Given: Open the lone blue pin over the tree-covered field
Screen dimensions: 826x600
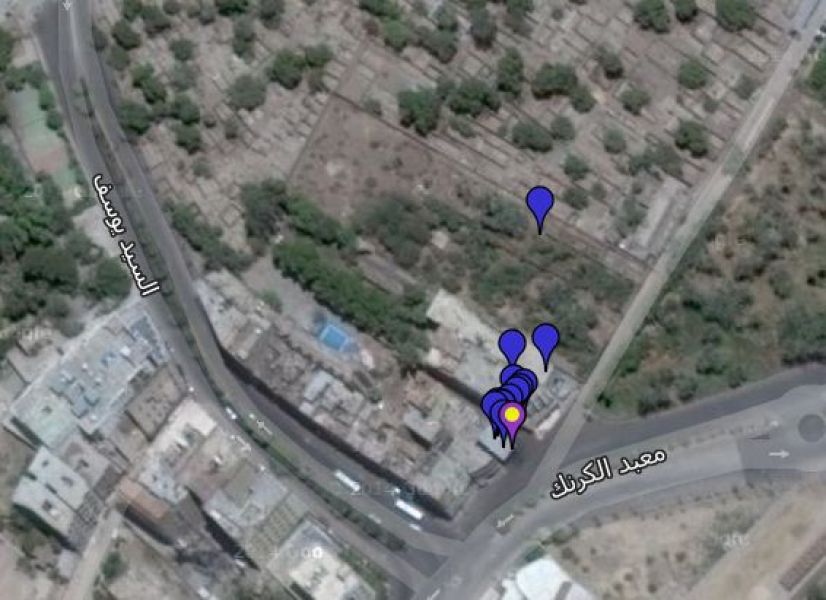Looking at the screenshot, I should (x=540, y=205).
